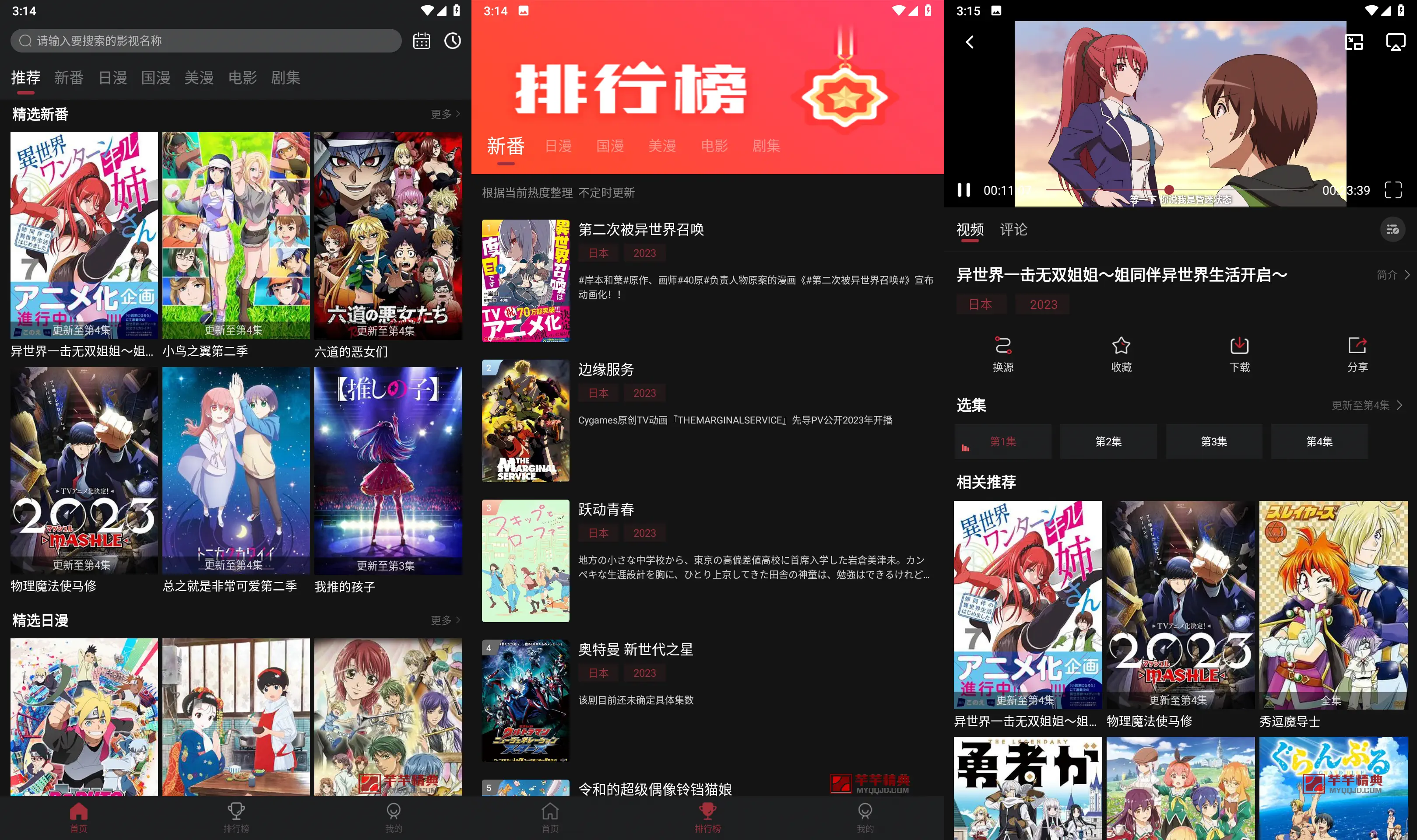The height and width of the screenshot is (840, 1417).
Task: Open more of 精选新番 section
Action: (x=445, y=114)
